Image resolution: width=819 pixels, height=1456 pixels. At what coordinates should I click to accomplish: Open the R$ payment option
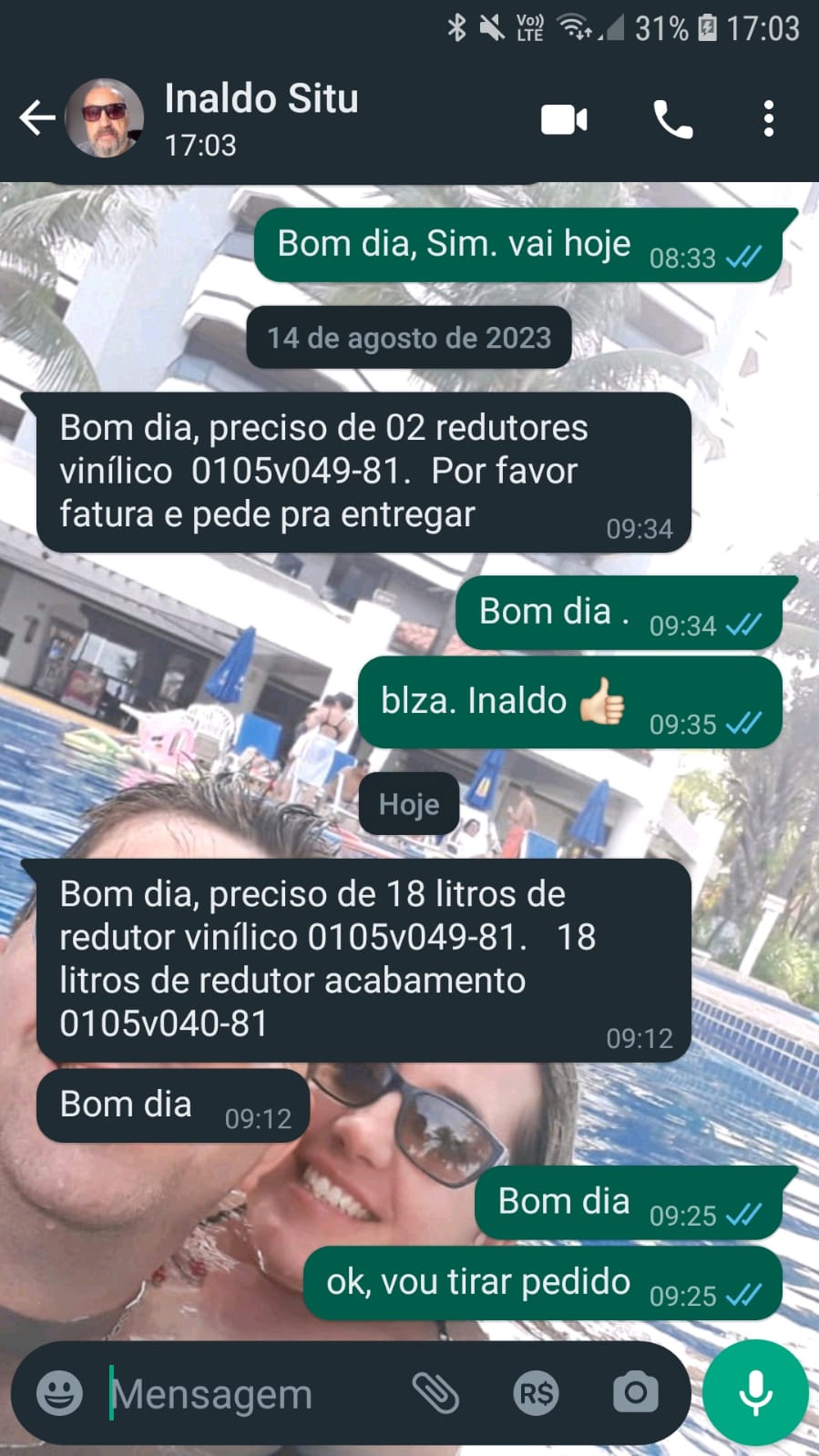(536, 1393)
